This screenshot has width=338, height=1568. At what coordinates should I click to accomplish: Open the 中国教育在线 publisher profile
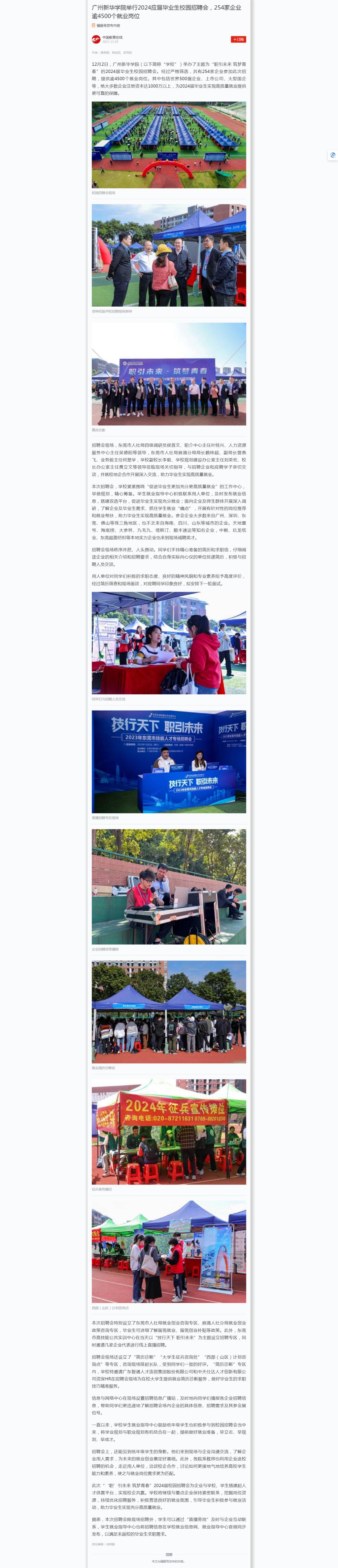(112, 37)
